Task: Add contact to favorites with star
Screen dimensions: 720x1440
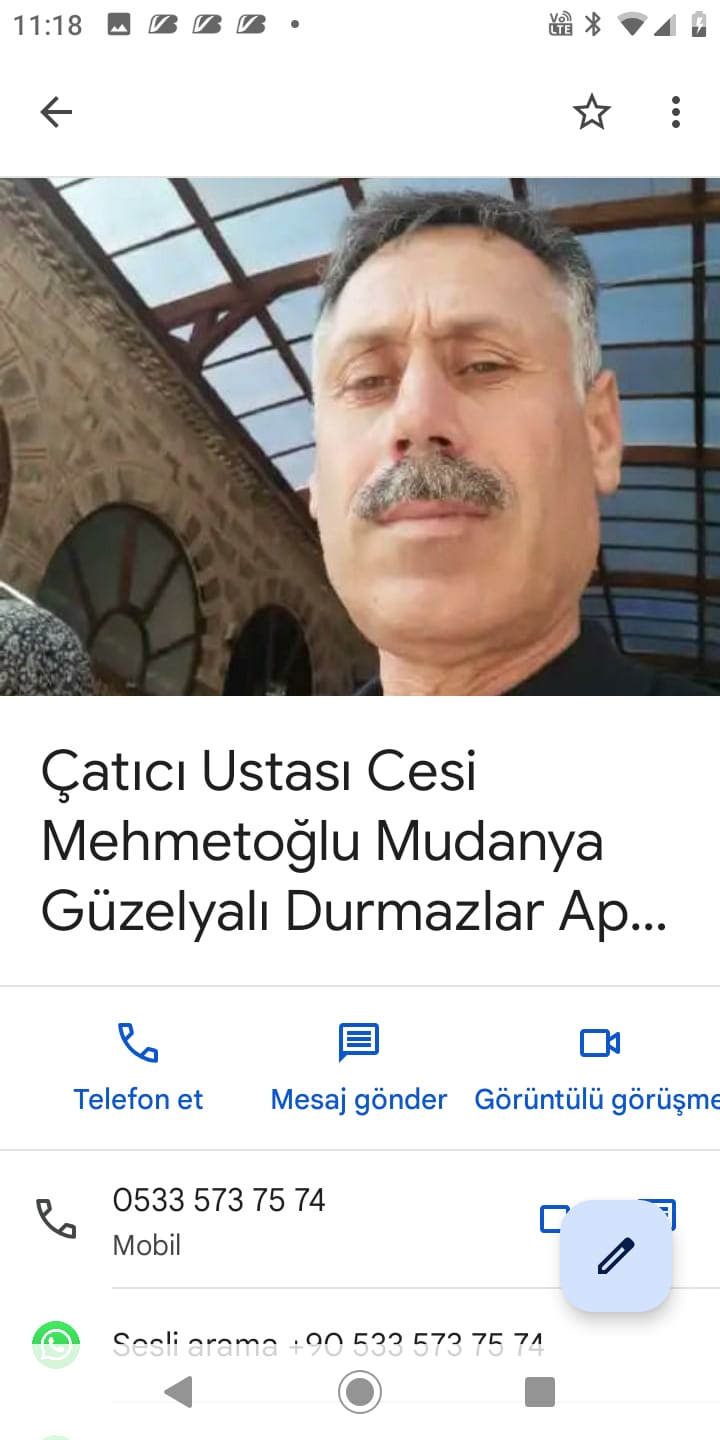Action: click(591, 112)
